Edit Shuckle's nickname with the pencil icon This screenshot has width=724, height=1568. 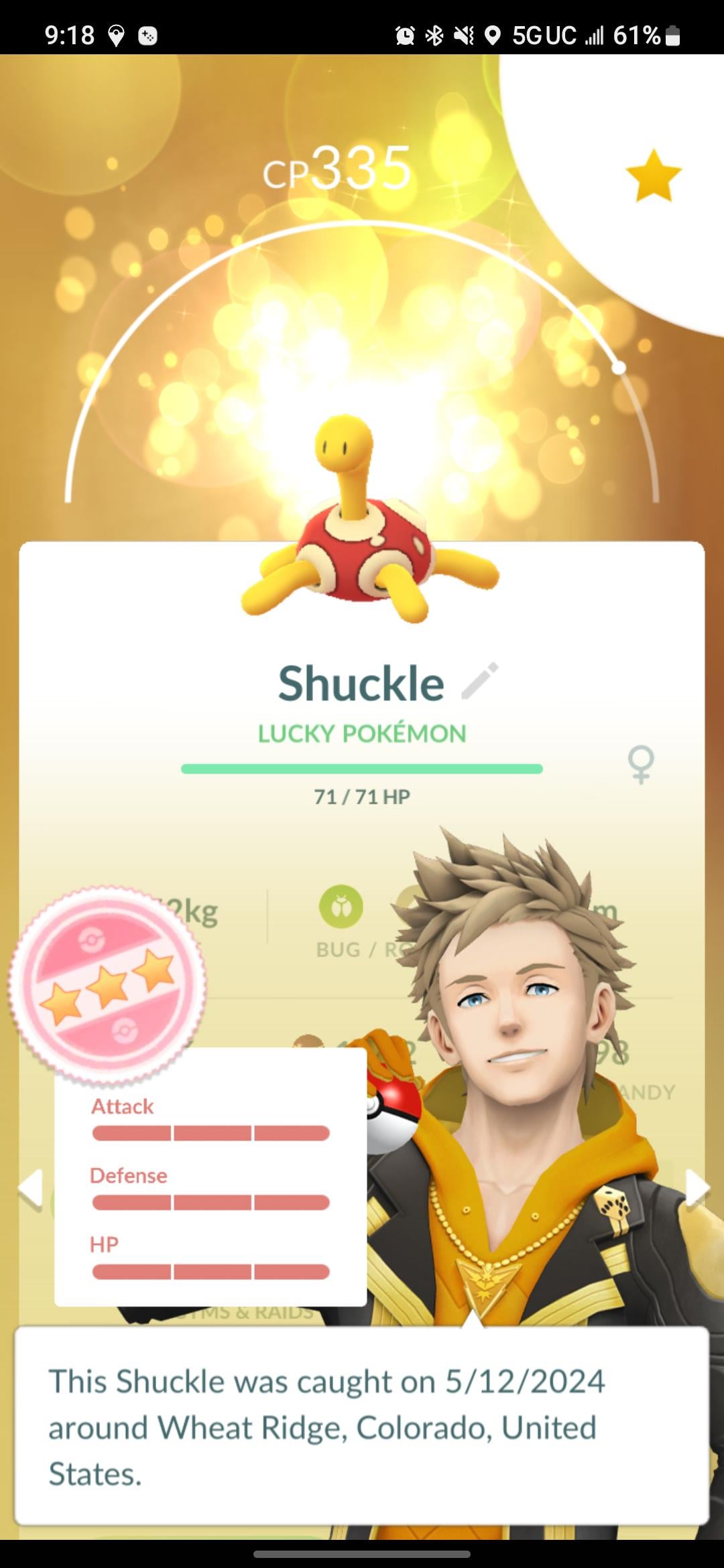[x=480, y=681]
